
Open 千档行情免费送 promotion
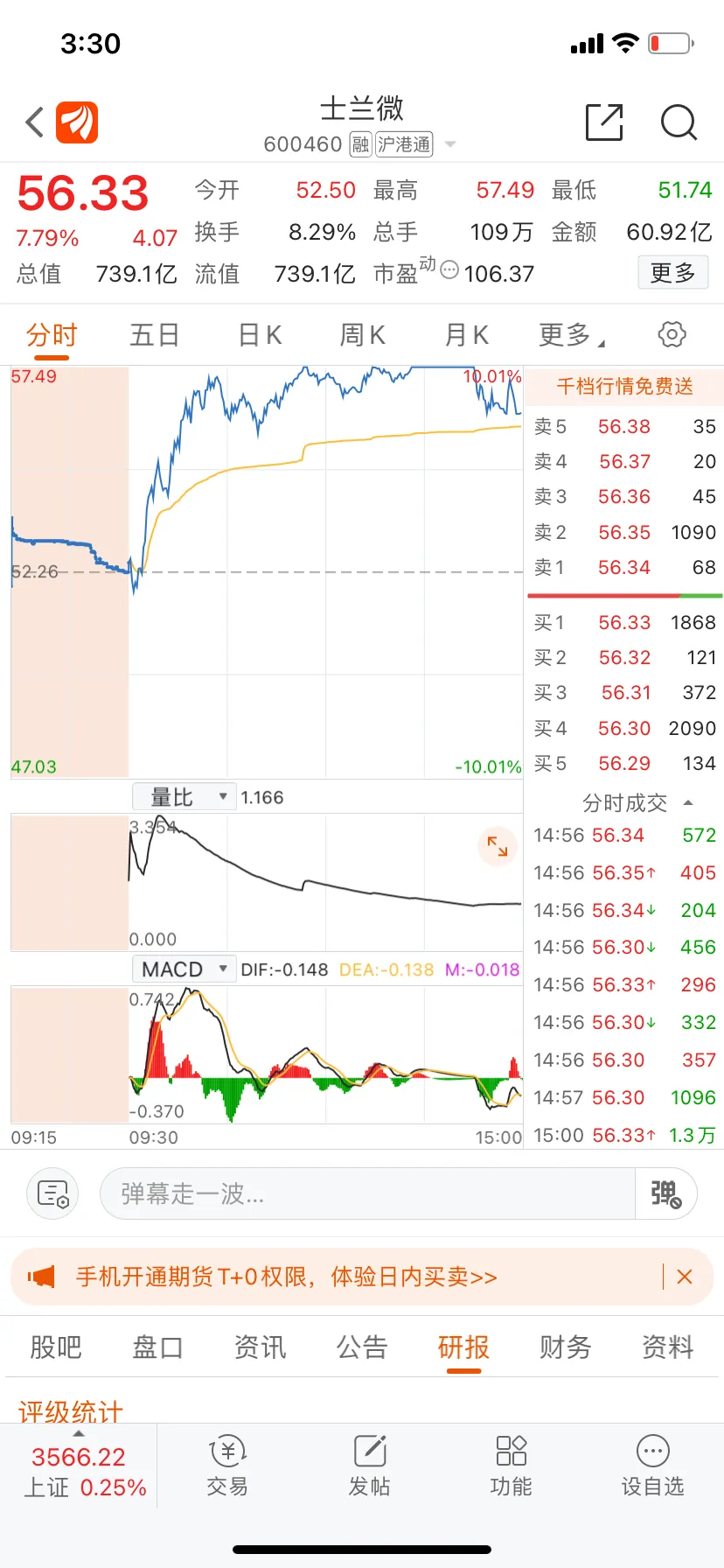click(x=624, y=386)
